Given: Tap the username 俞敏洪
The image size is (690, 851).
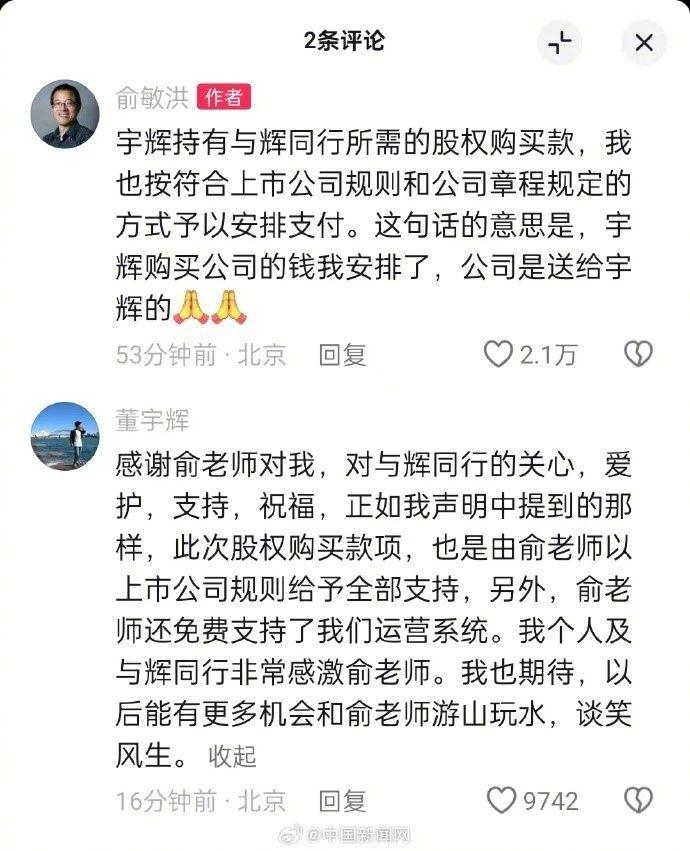Looking at the screenshot, I should [x=152, y=97].
